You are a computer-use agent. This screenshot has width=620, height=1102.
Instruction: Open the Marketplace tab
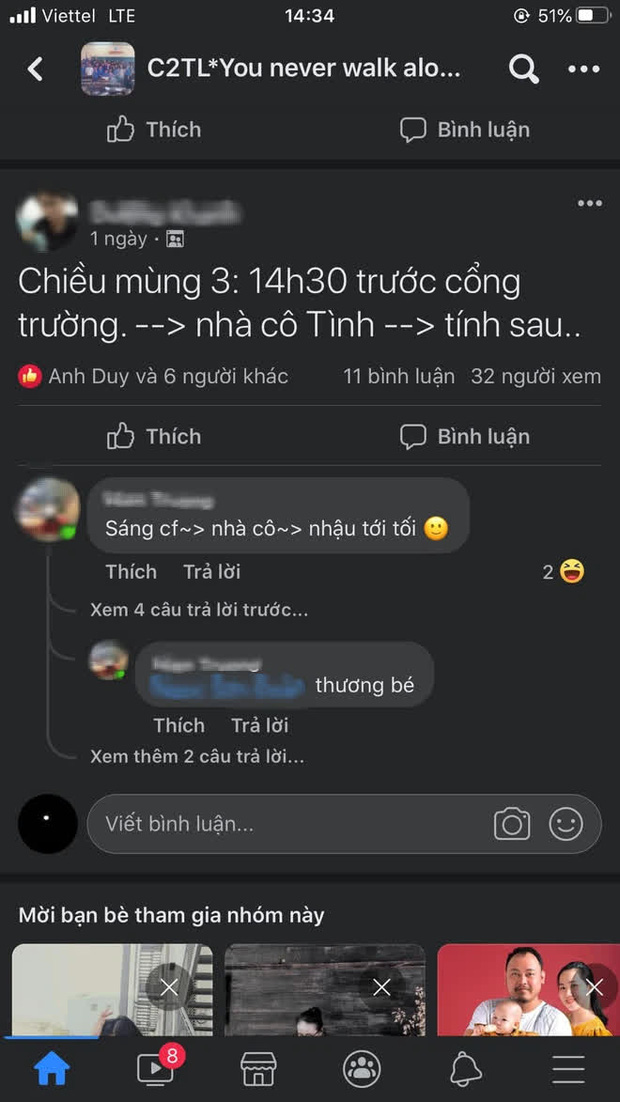click(x=259, y=1068)
